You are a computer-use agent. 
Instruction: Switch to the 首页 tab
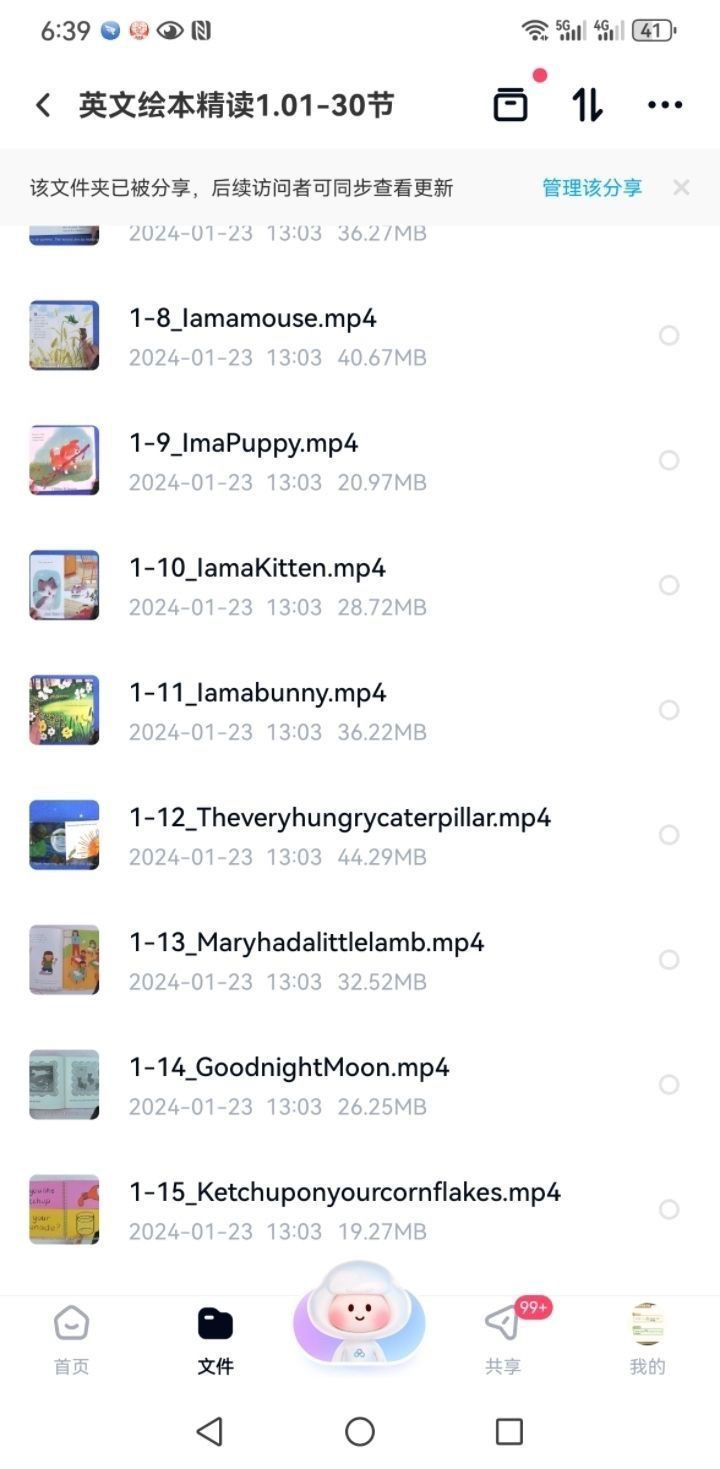(x=71, y=1340)
